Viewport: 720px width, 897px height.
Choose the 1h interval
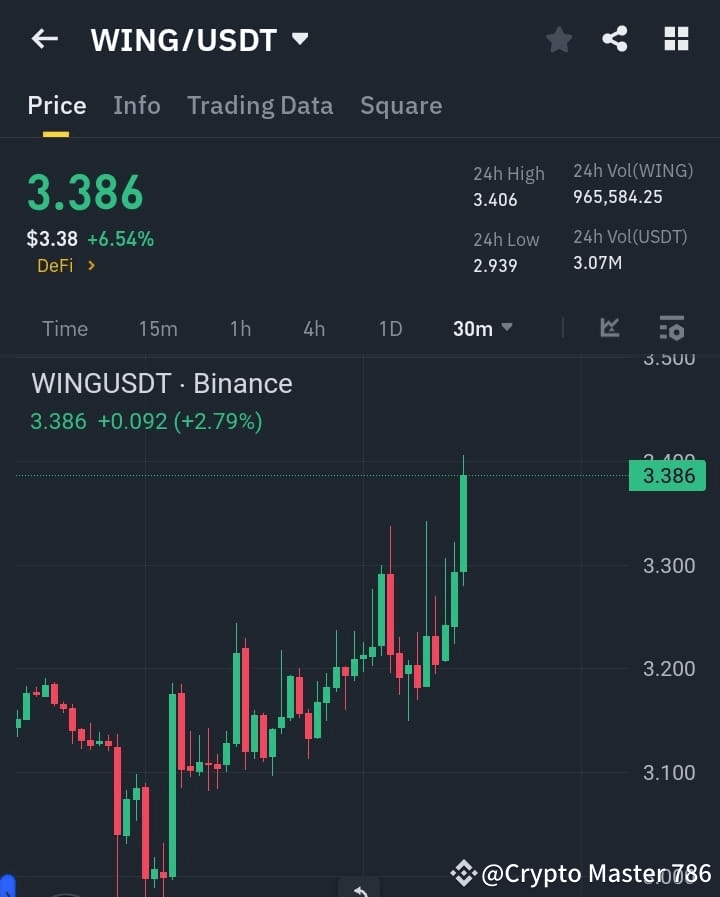(240, 328)
